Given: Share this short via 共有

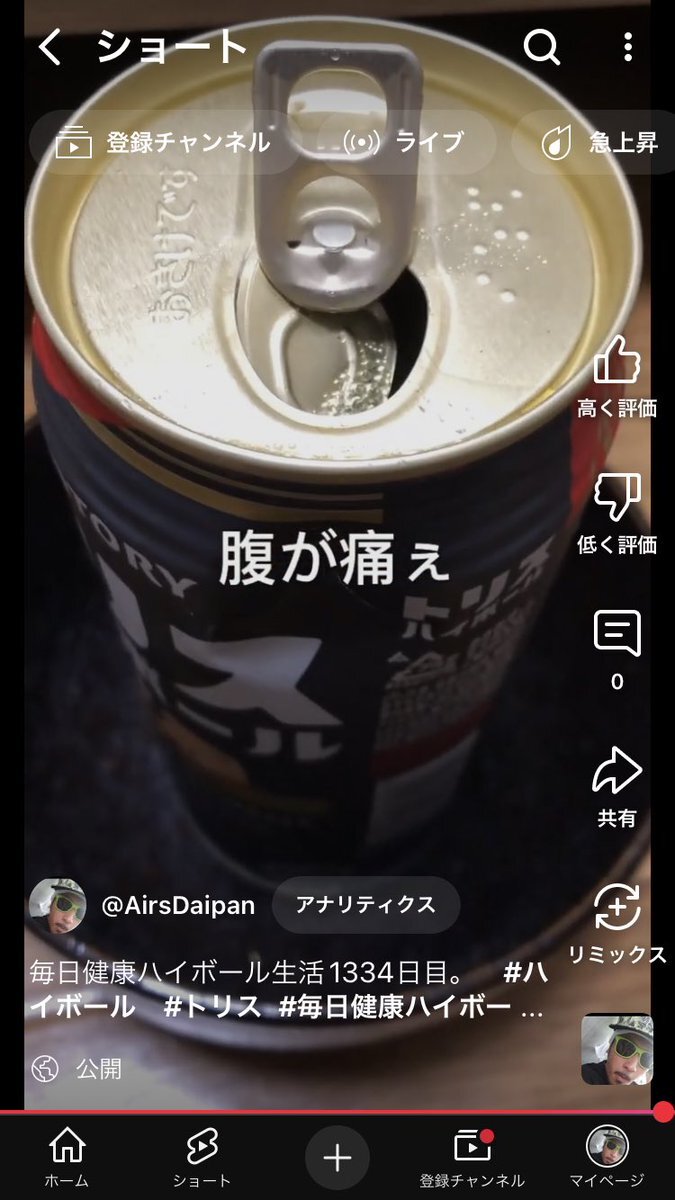Looking at the screenshot, I should tap(617, 788).
